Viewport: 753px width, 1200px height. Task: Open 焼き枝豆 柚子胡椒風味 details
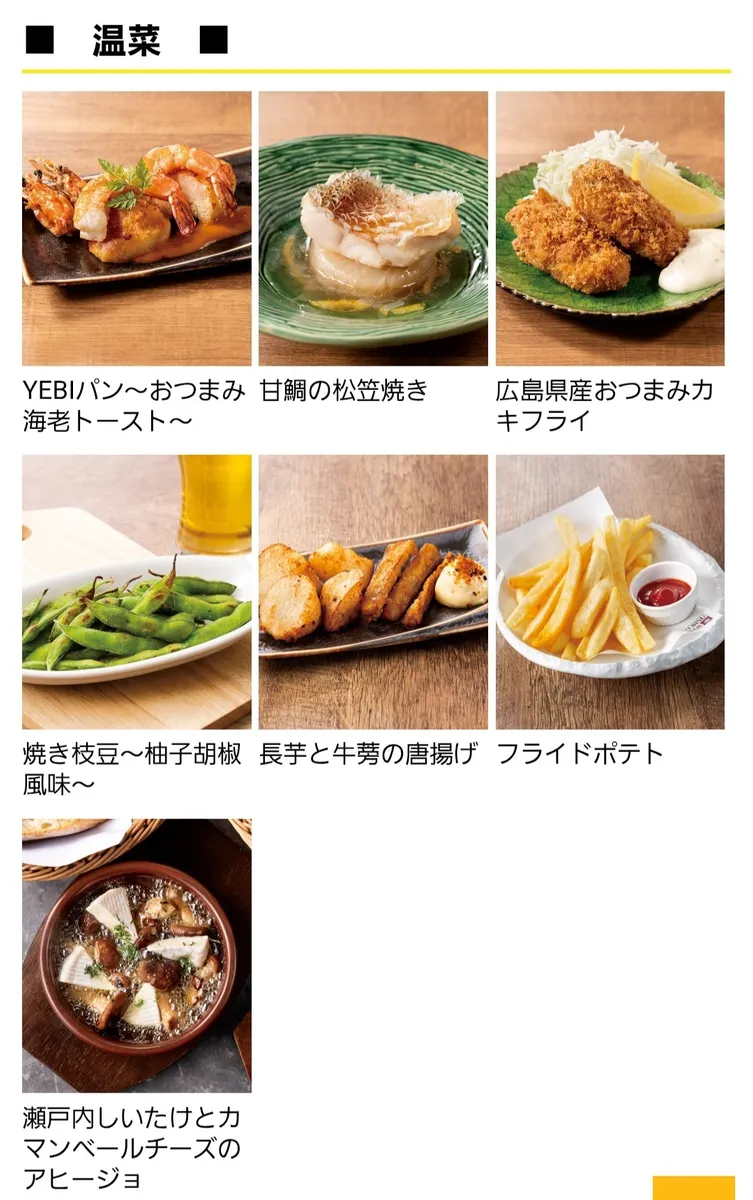pyautogui.click(x=137, y=592)
